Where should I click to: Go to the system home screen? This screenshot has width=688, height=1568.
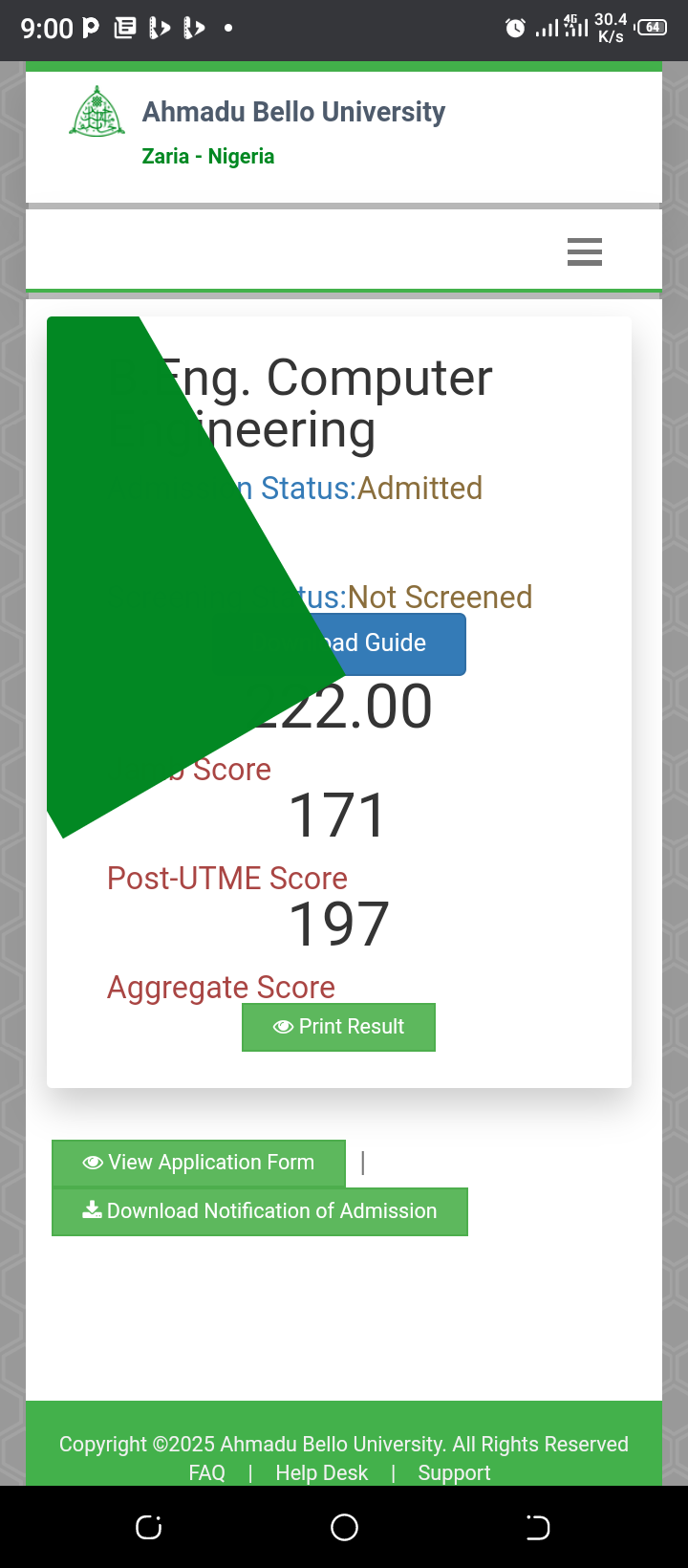[344, 1528]
